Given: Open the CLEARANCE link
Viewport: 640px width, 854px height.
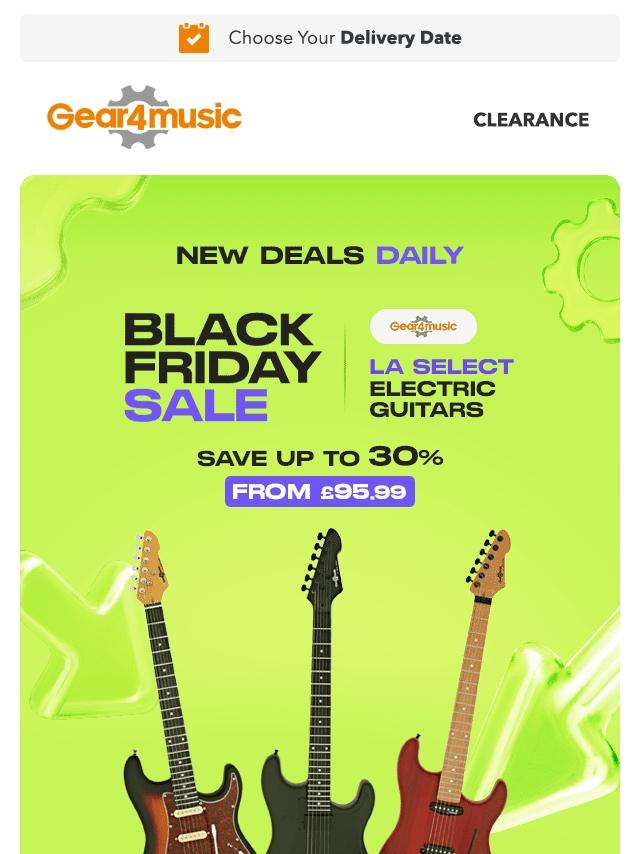Looking at the screenshot, I should (x=530, y=120).
